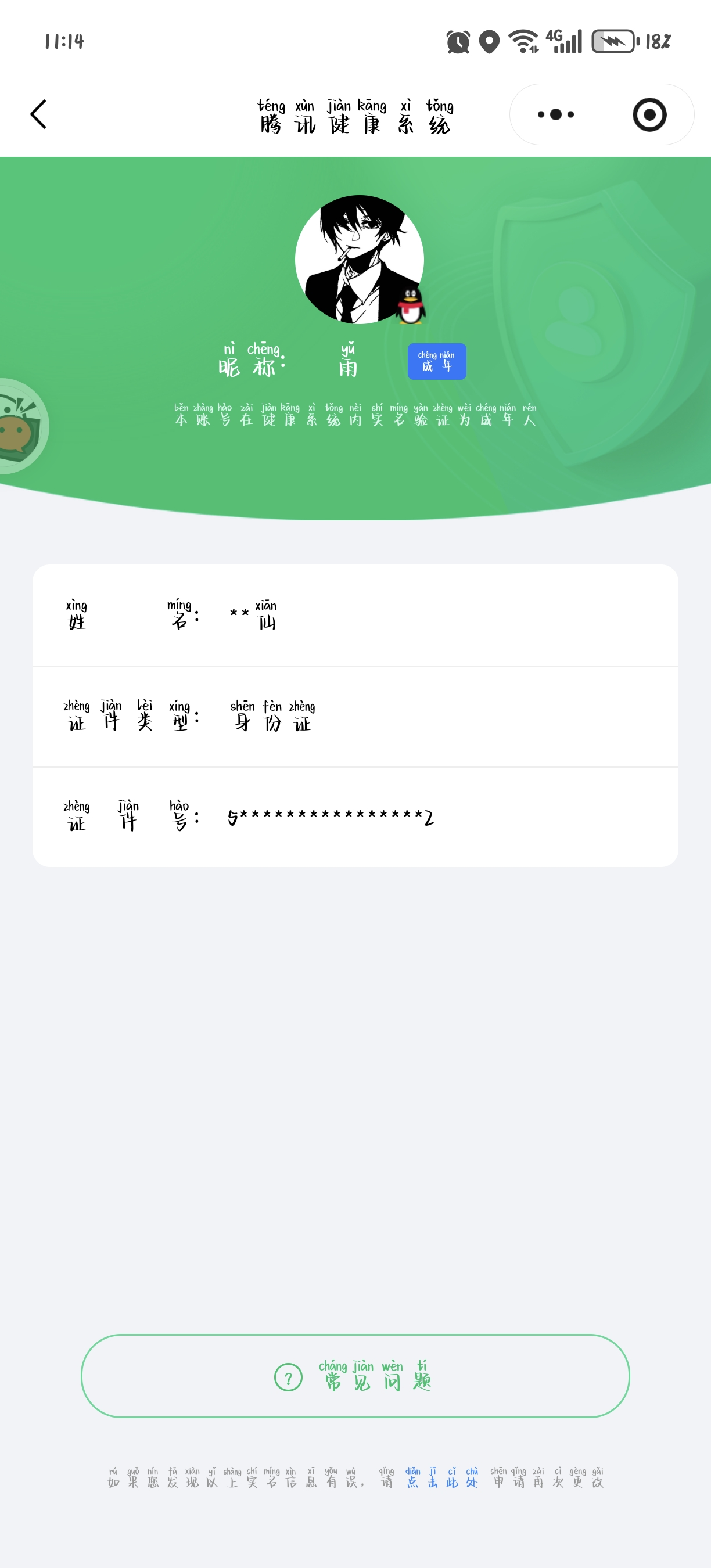The height and width of the screenshot is (1568, 711).
Task: Tap the battery indicator showing 18%
Action: (x=613, y=41)
